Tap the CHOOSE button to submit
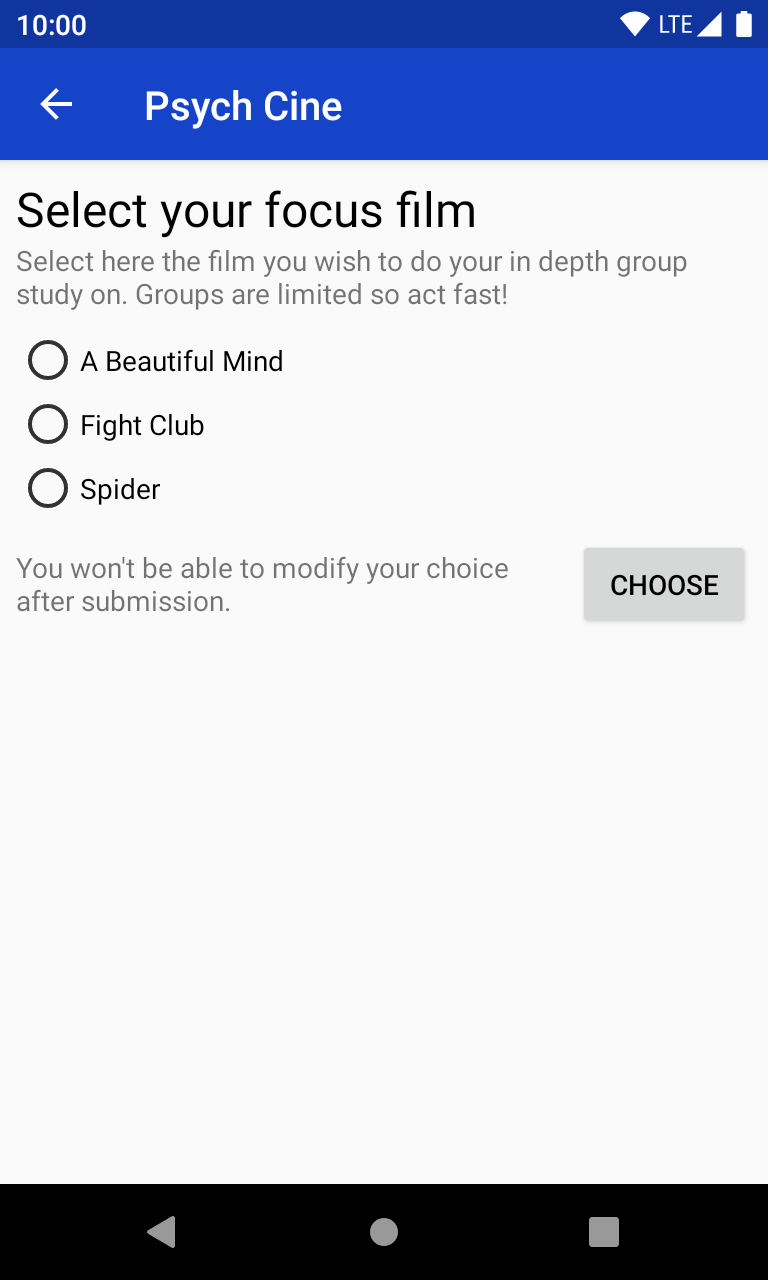The image size is (768, 1280). pyautogui.click(x=664, y=585)
